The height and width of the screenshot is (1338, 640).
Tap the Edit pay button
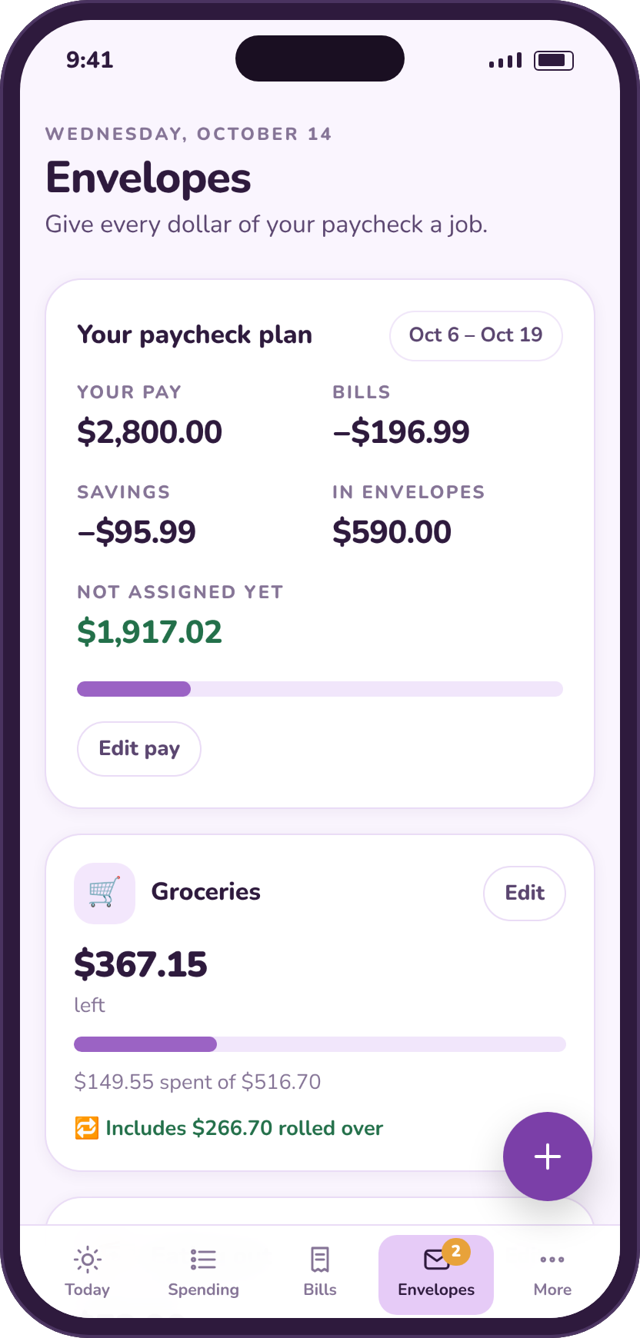139,749
